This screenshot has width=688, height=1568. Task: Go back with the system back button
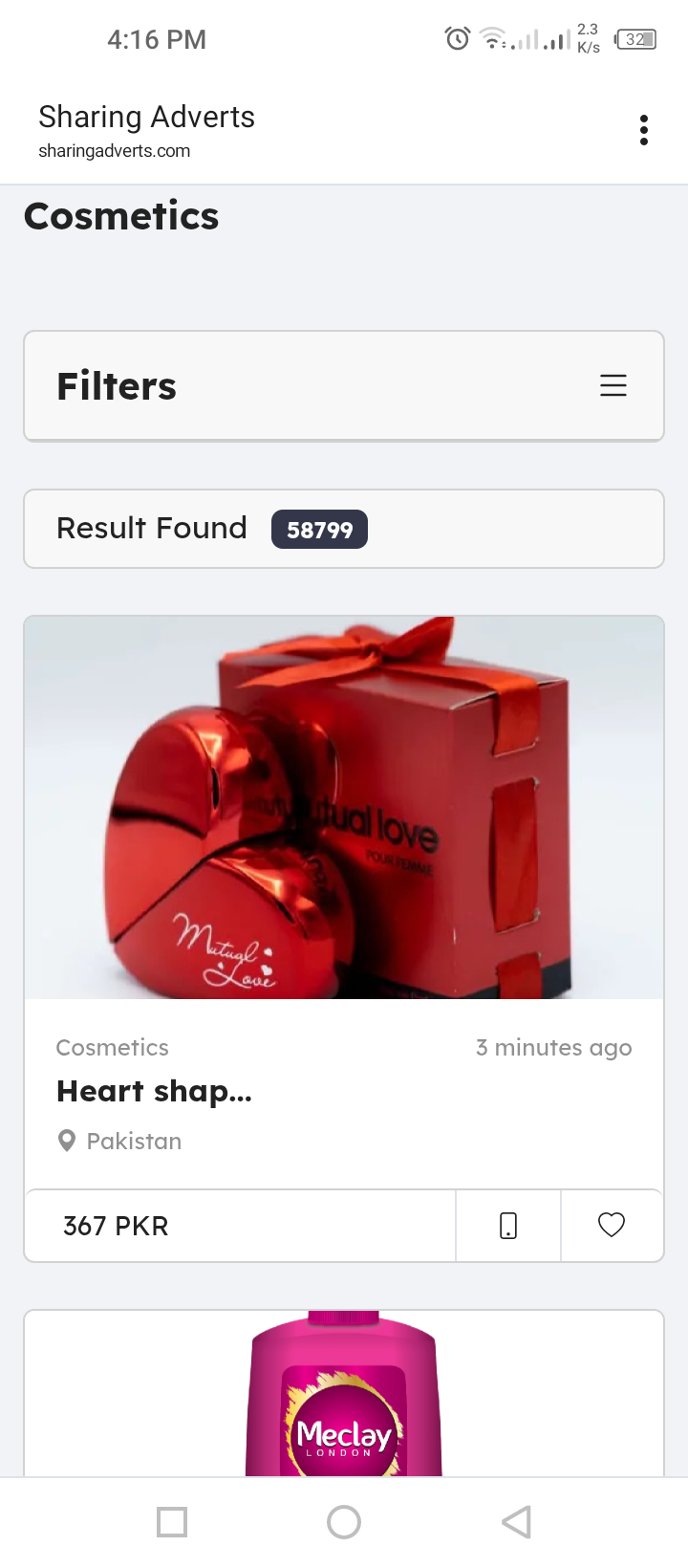coord(516,1522)
